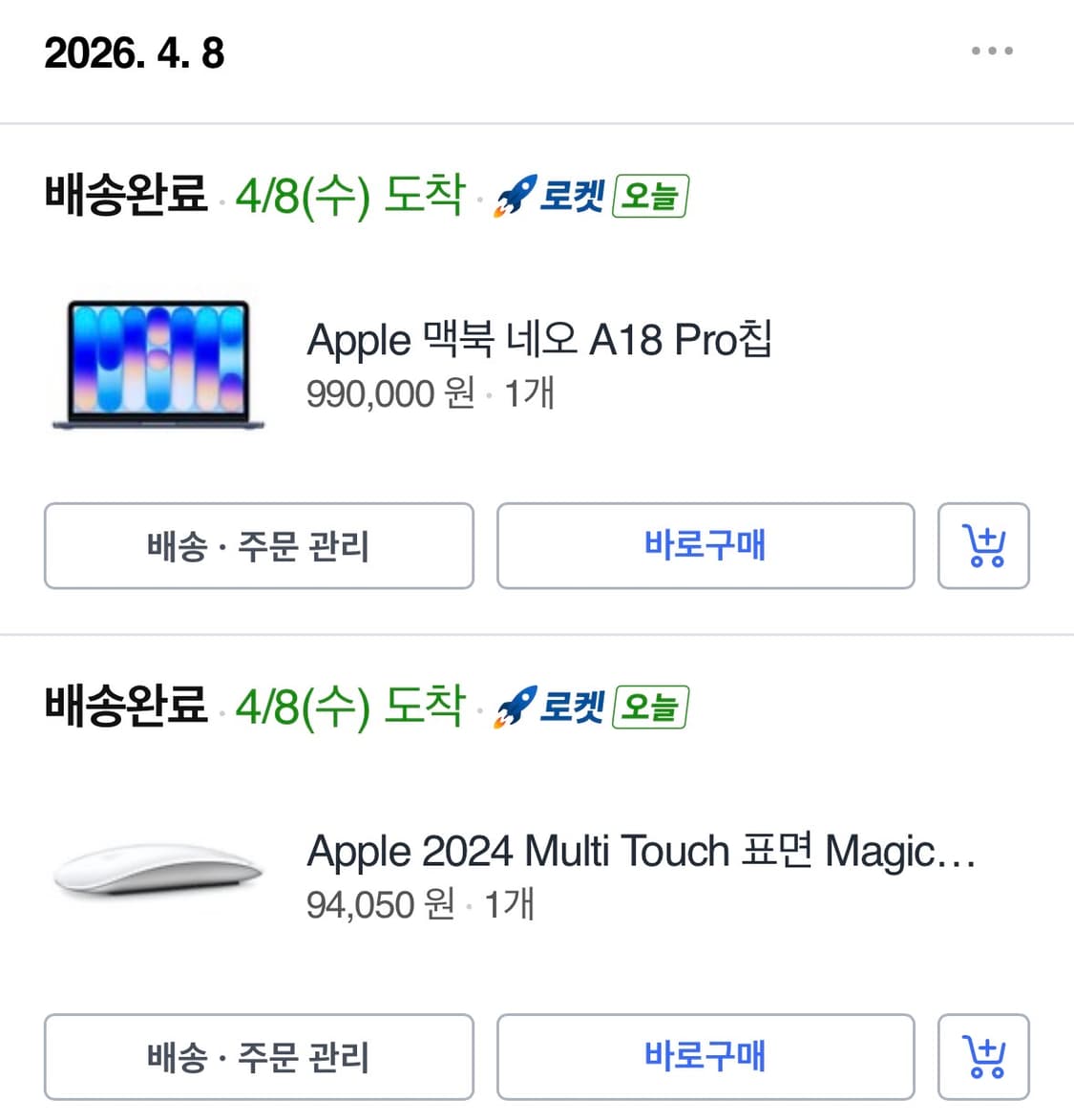Open 배송·주문 관리 for the MacBook order
Viewport: 1074px width, 1120px height.
tap(258, 546)
